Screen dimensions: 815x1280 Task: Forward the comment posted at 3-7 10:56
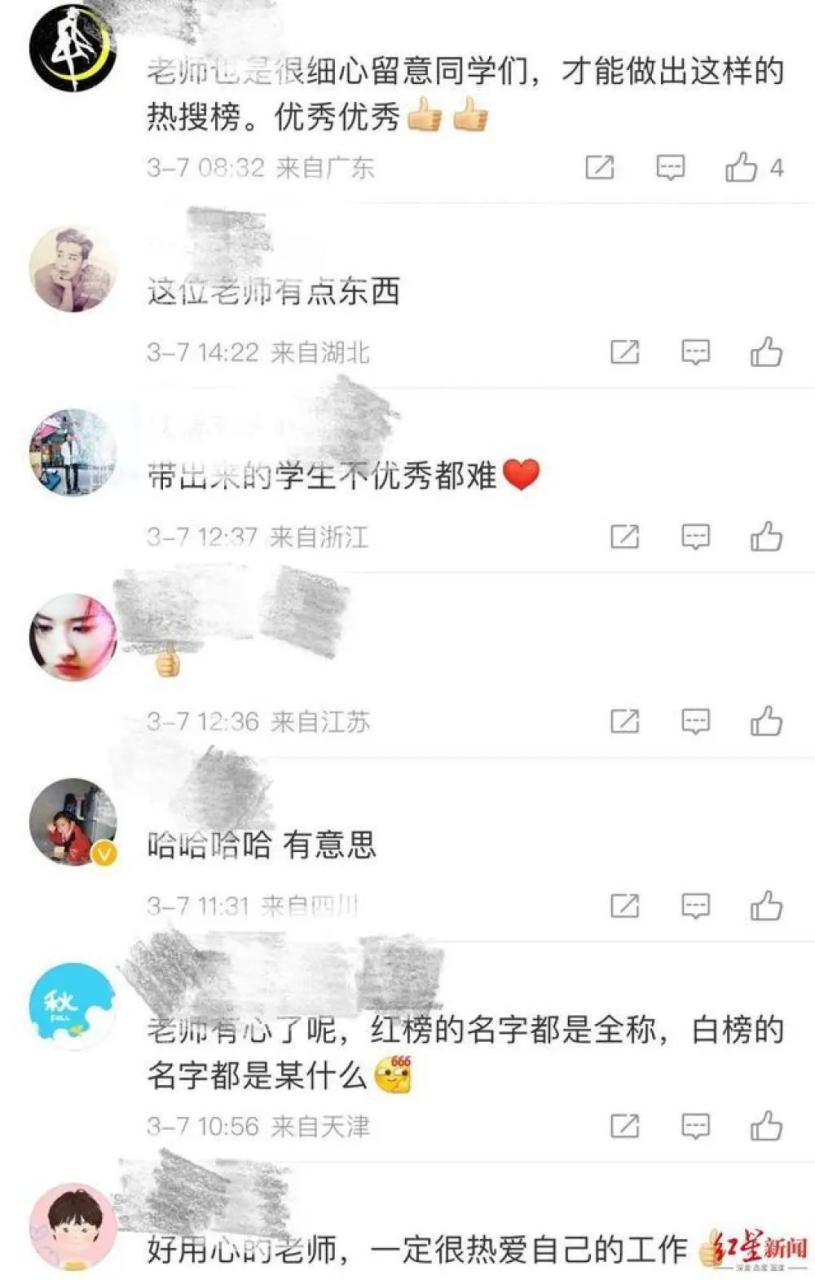(x=625, y=1126)
